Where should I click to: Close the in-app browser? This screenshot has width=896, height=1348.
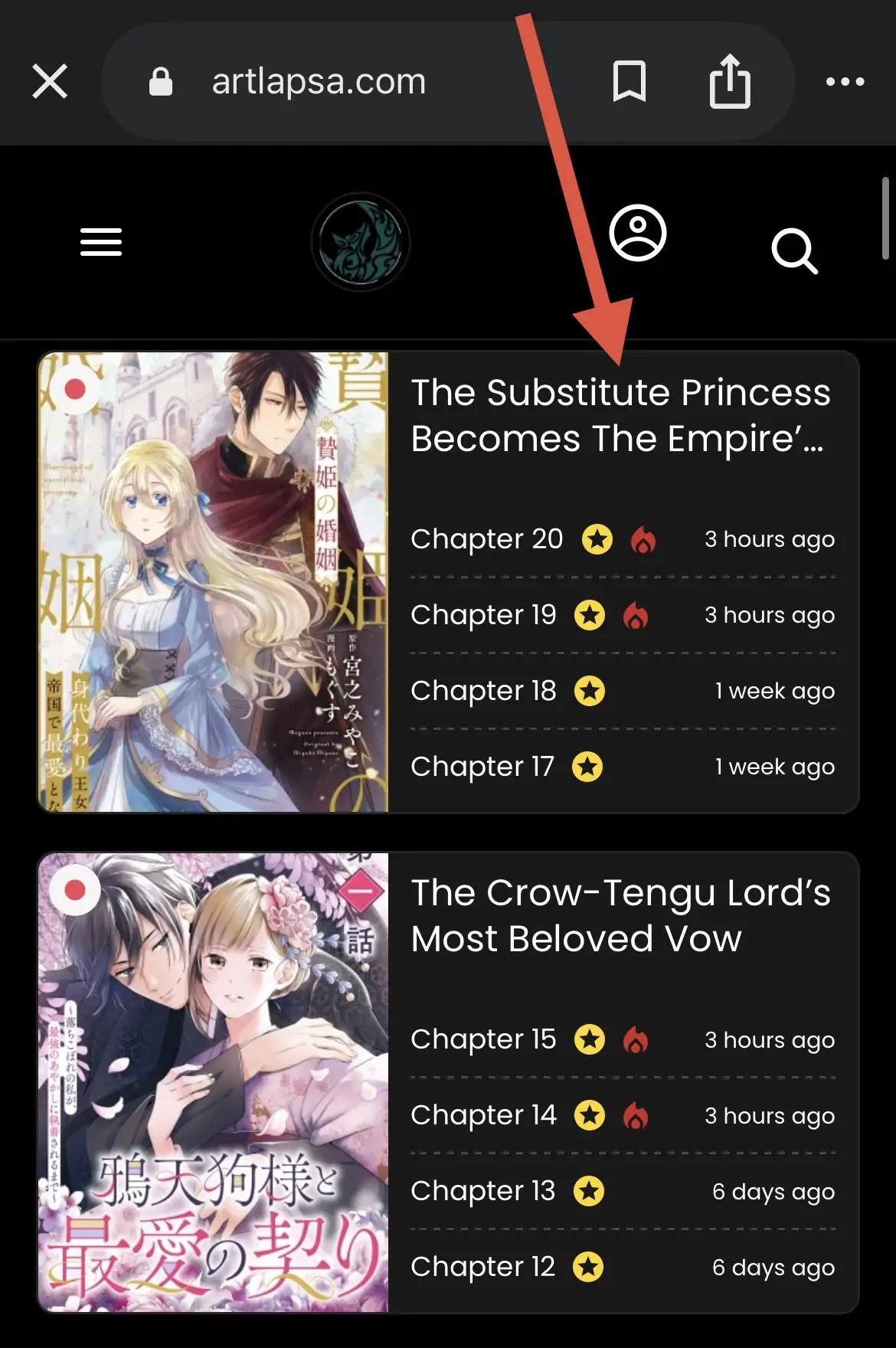pos(51,81)
